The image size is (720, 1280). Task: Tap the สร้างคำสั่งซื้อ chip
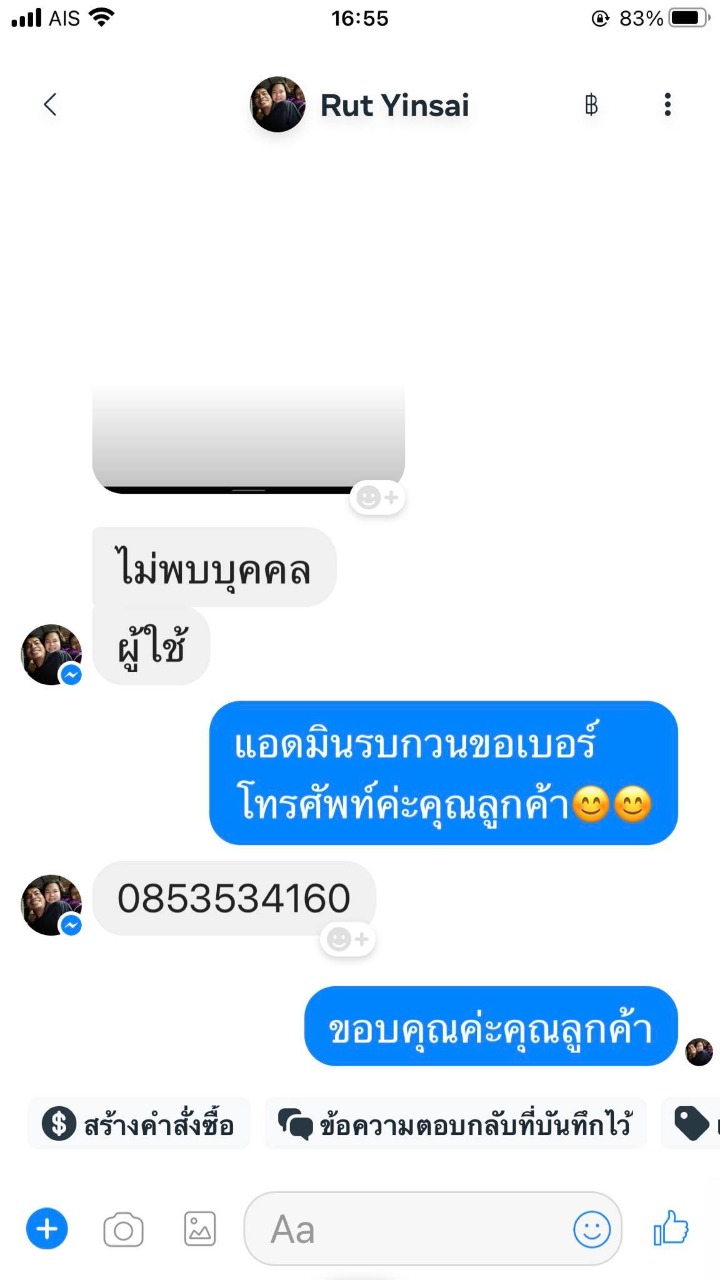139,1124
